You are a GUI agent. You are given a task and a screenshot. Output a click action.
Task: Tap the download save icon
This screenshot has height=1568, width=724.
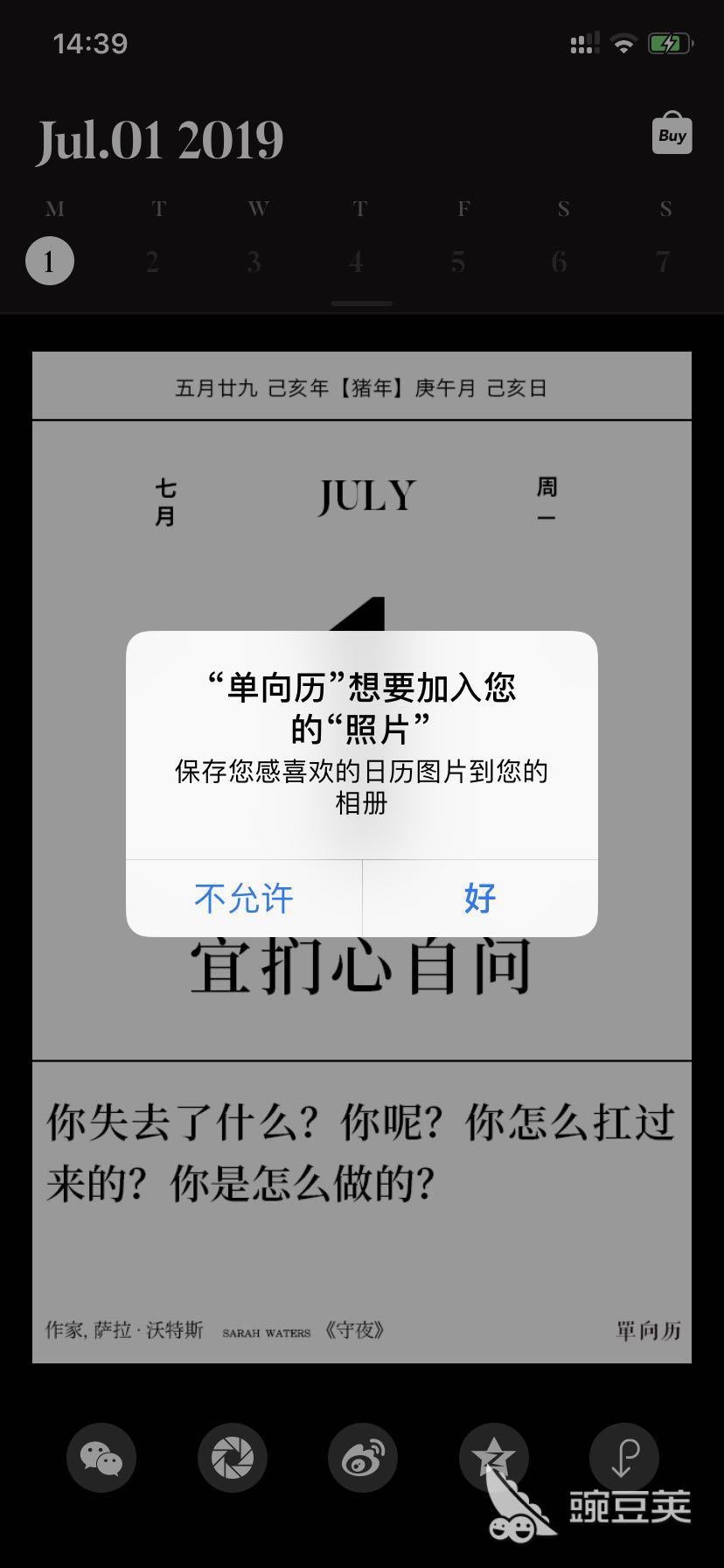coord(623,1459)
